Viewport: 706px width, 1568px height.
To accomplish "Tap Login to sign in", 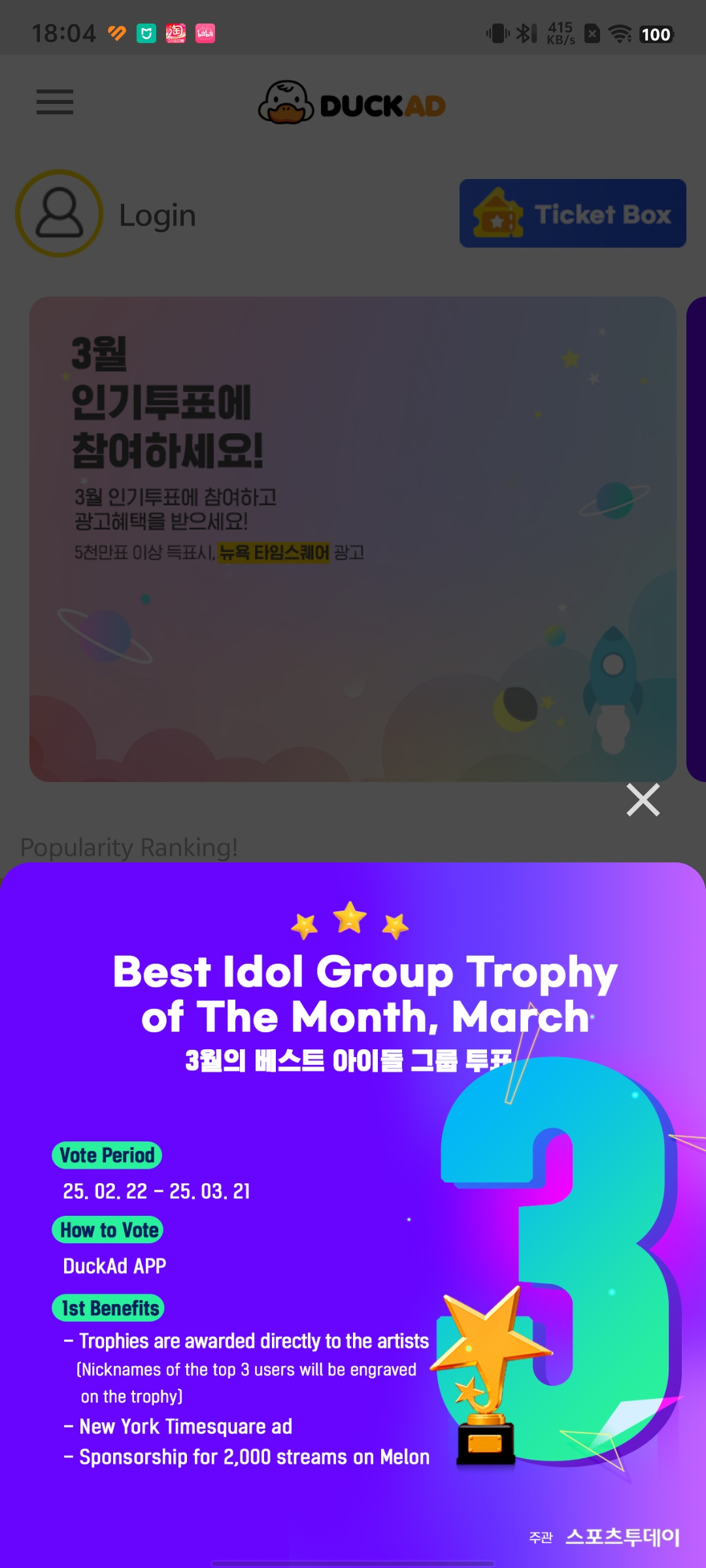I will [157, 215].
